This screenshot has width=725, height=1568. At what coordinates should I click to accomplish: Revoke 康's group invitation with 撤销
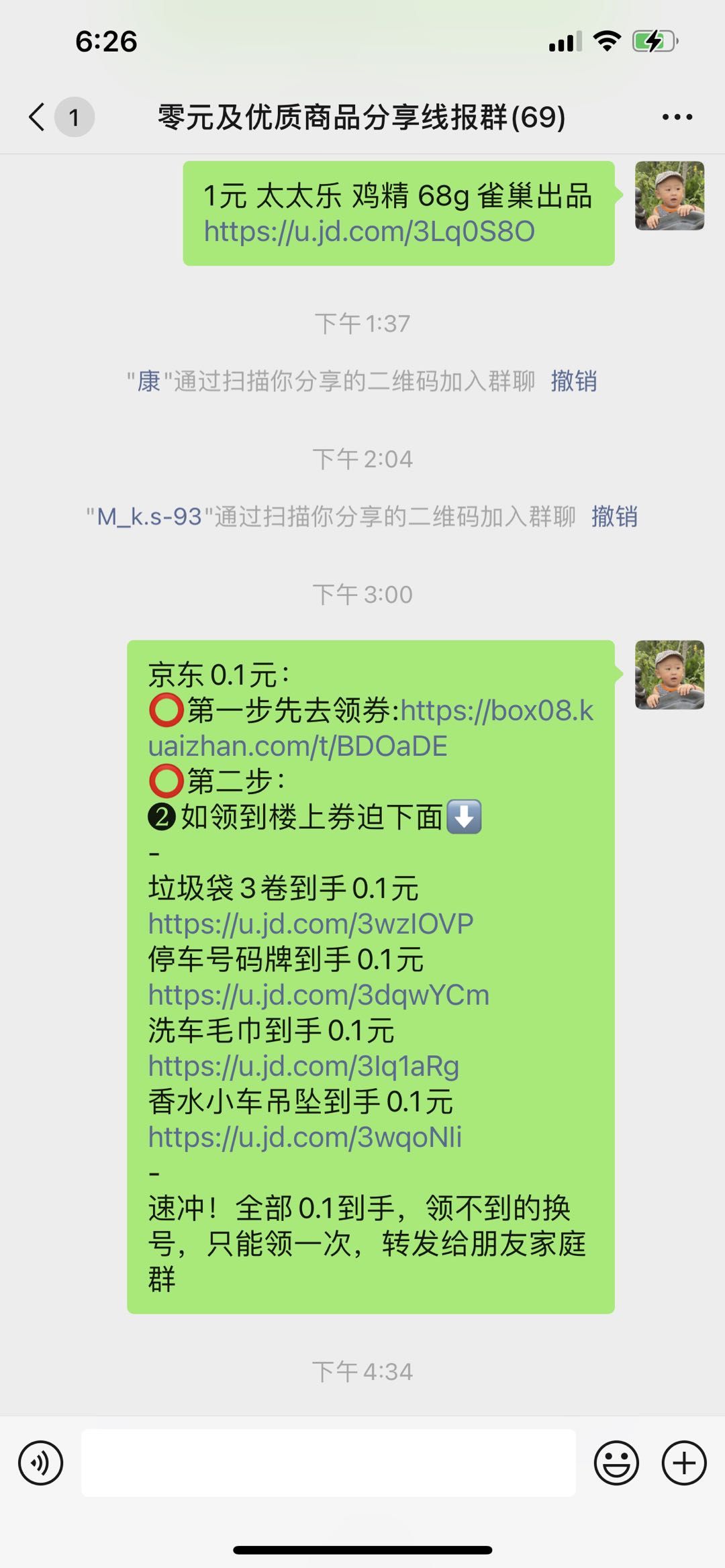click(573, 381)
